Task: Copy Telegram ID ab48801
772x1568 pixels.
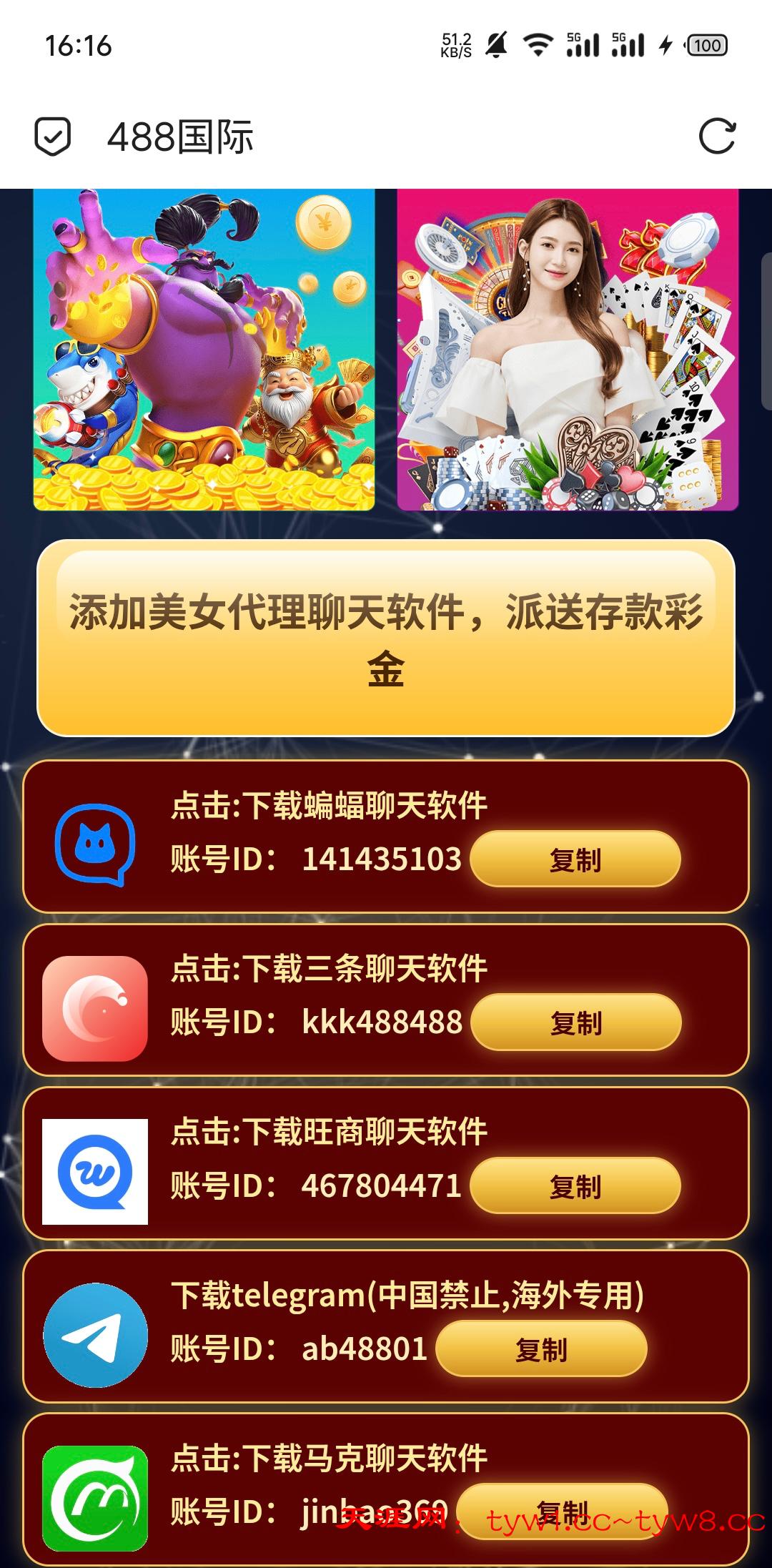Action: click(x=541, y=1349)
